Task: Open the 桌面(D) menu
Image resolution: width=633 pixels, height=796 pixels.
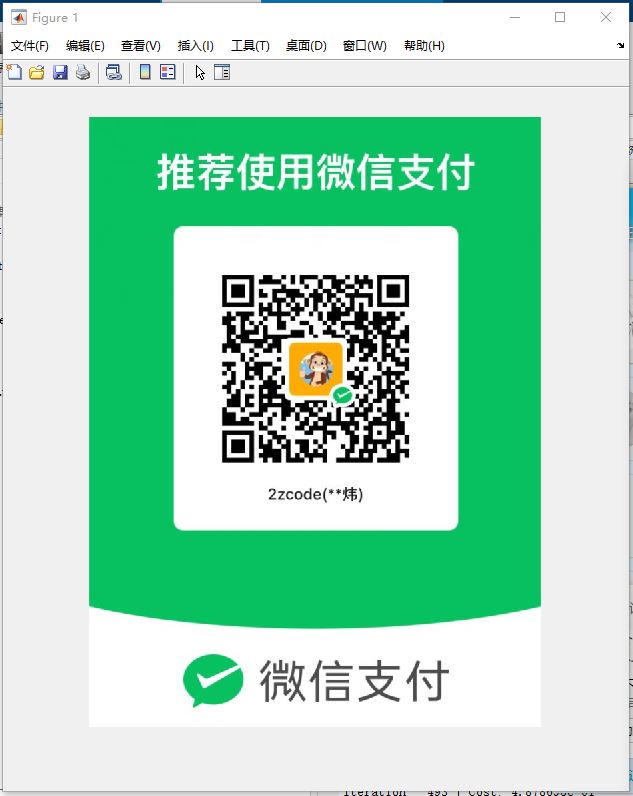Action: point(306,46)
